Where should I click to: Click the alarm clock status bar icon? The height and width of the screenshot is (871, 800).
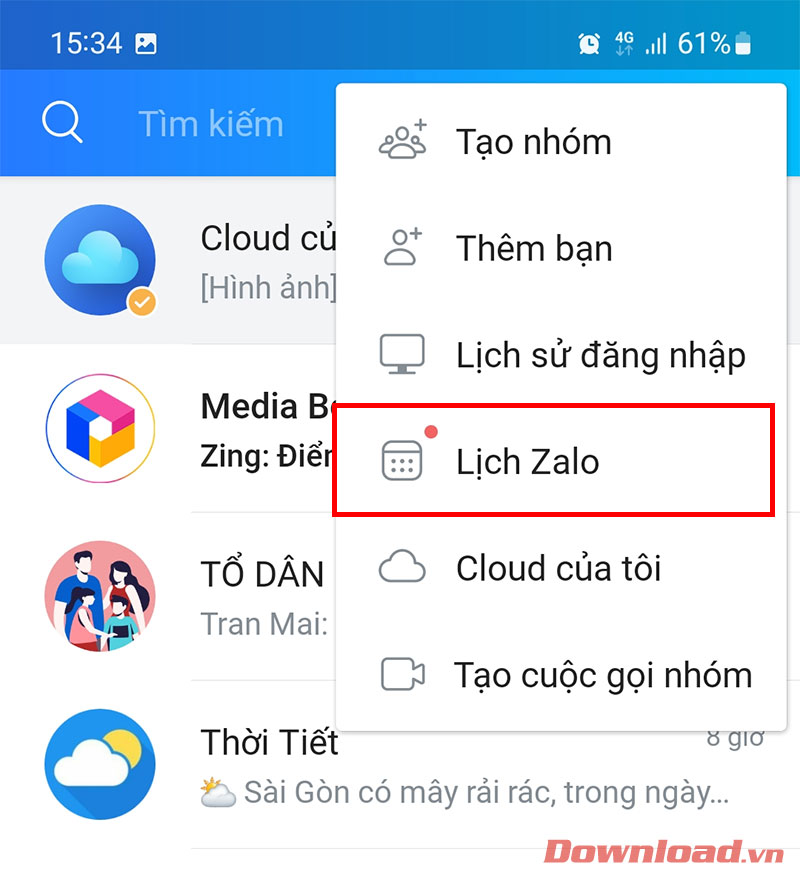tap(588, 43)
